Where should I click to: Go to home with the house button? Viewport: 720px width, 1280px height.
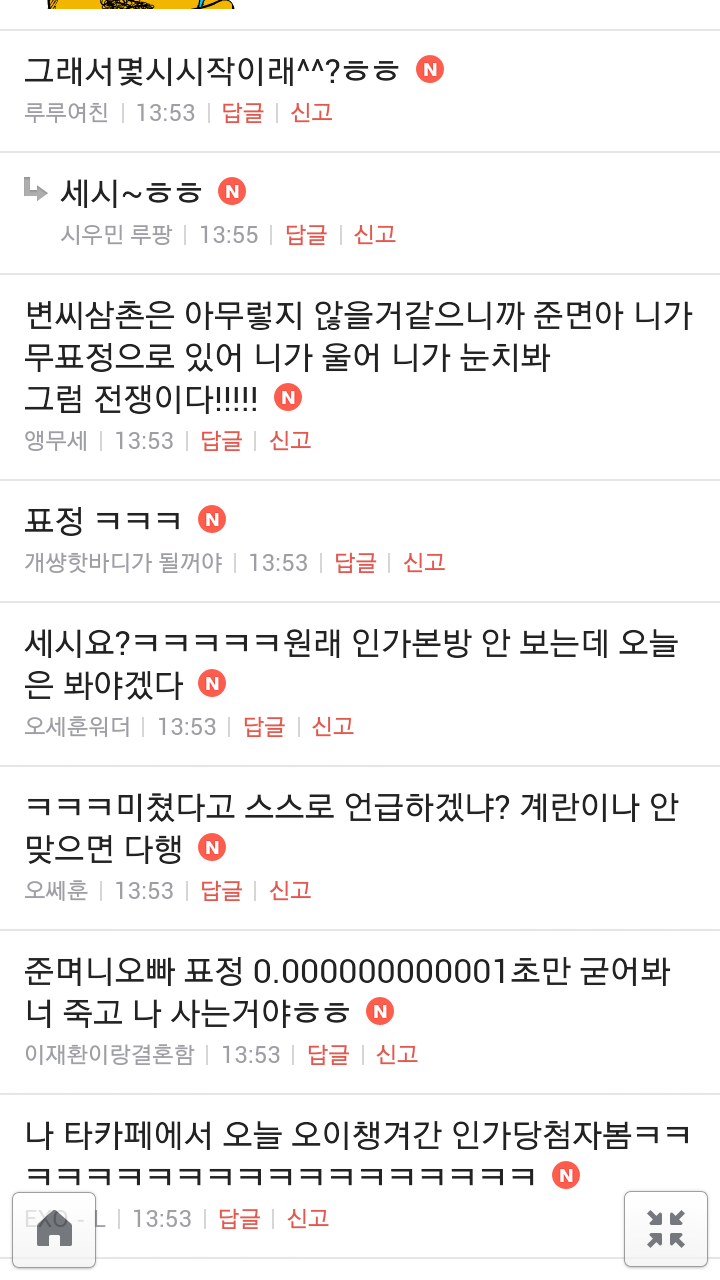(54, 1230)
